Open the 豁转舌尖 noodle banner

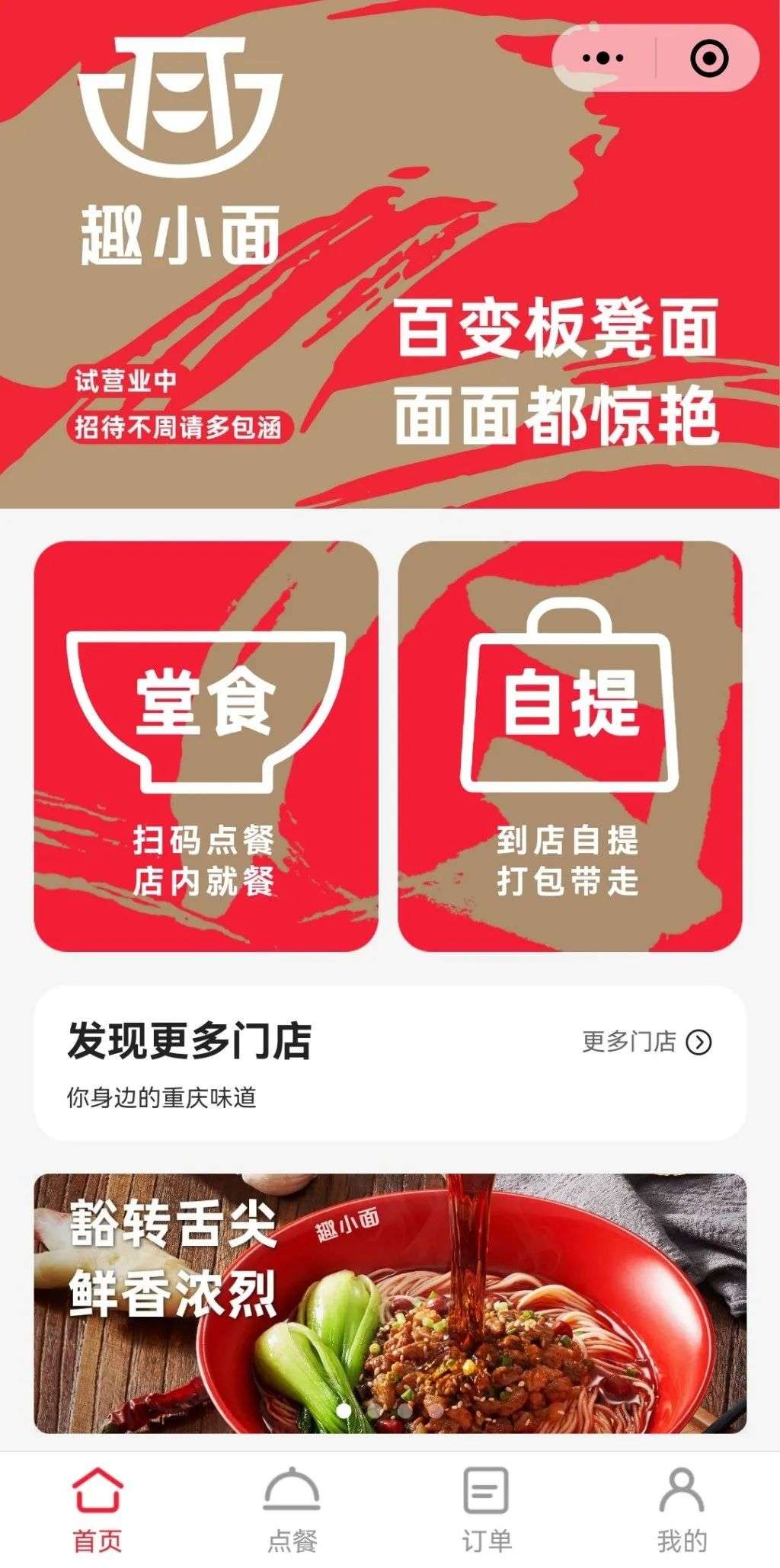[390, 1304]
